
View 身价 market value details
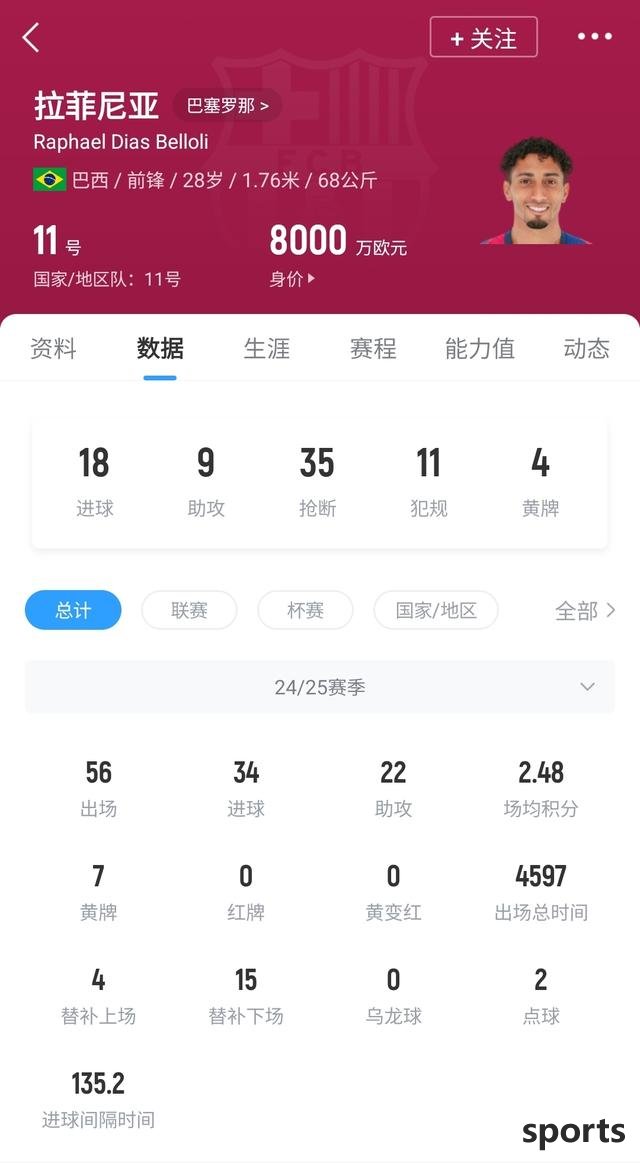coord(292,279)
